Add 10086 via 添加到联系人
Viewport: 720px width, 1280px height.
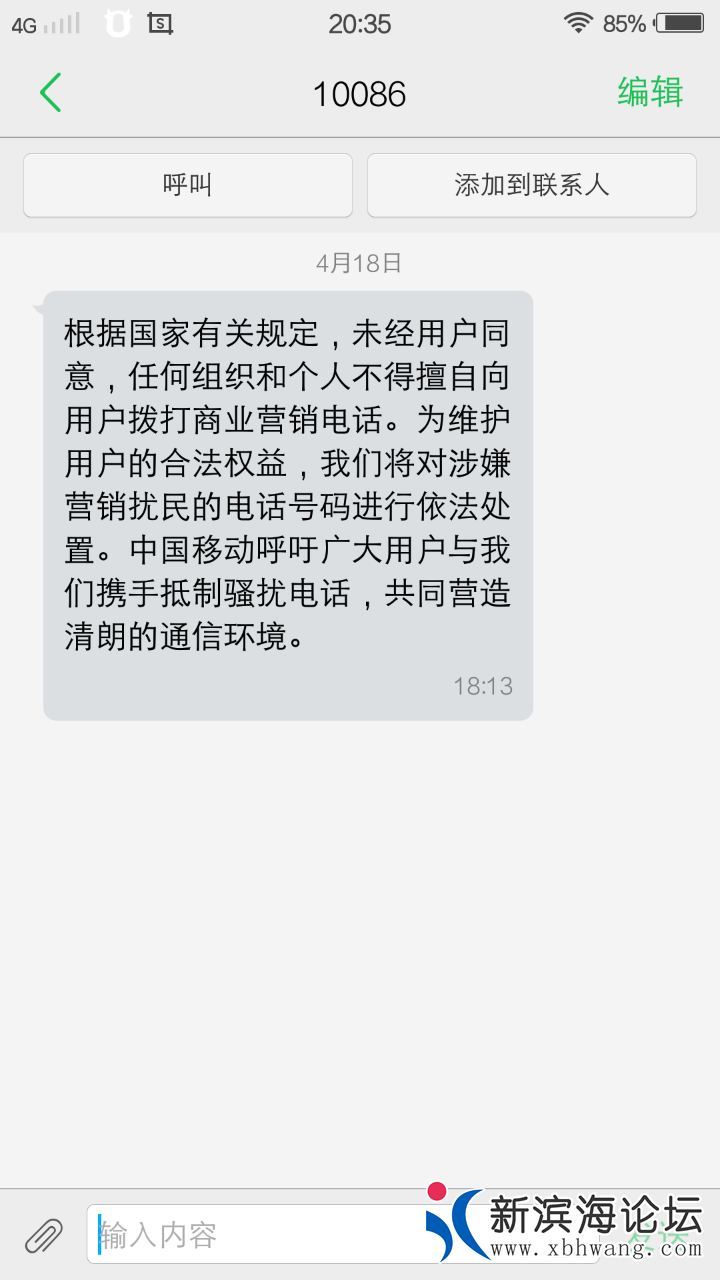[531, 185]
